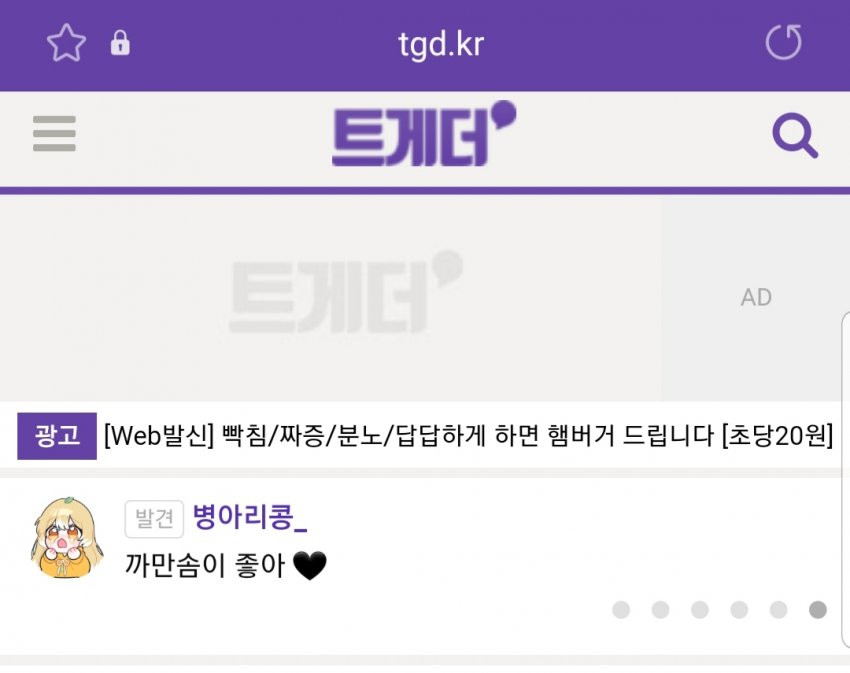Jump to the first carousel dot
Viewport: 850px width, 673px height.
tap(621, 610)
